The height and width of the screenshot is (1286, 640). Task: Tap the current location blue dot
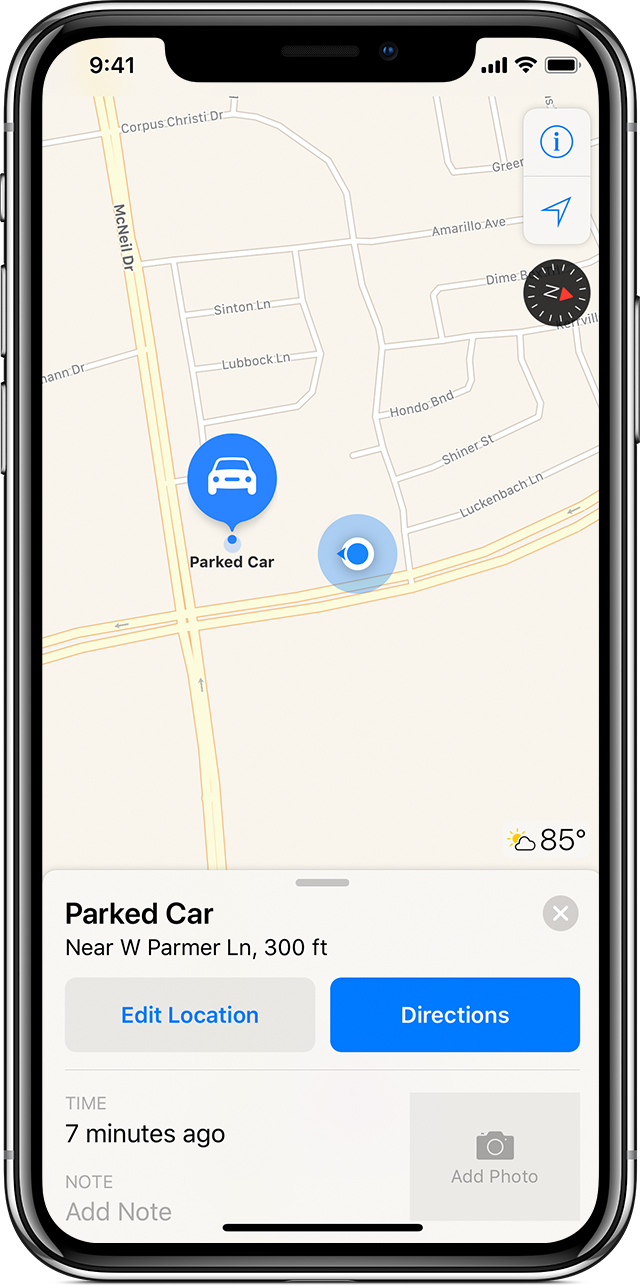click(x=358, y=553)
